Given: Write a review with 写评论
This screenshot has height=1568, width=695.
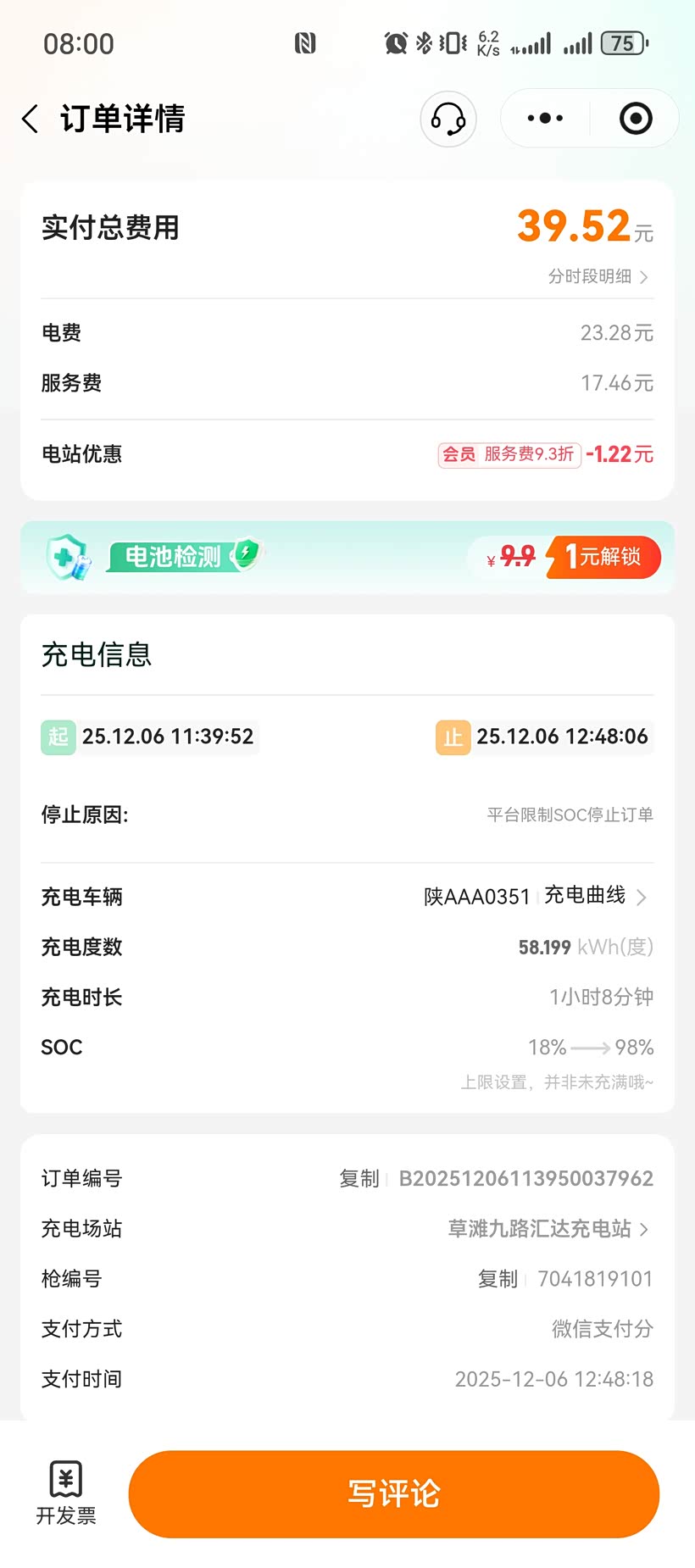Looking at the screenshot, I should 393,1493.
